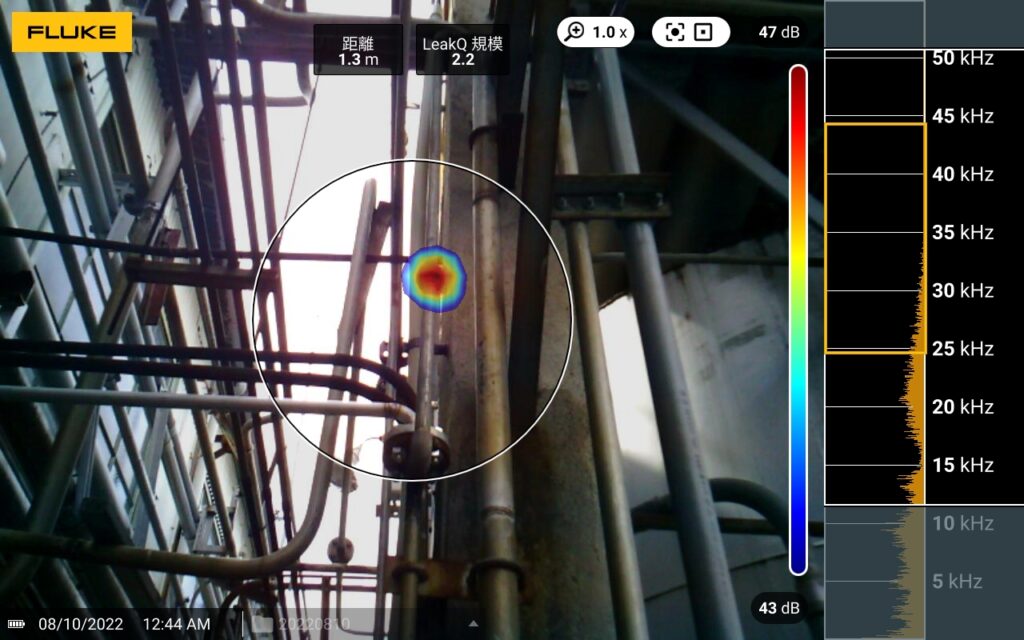Adjust the 43 dB minimum level

coord(778,608)
